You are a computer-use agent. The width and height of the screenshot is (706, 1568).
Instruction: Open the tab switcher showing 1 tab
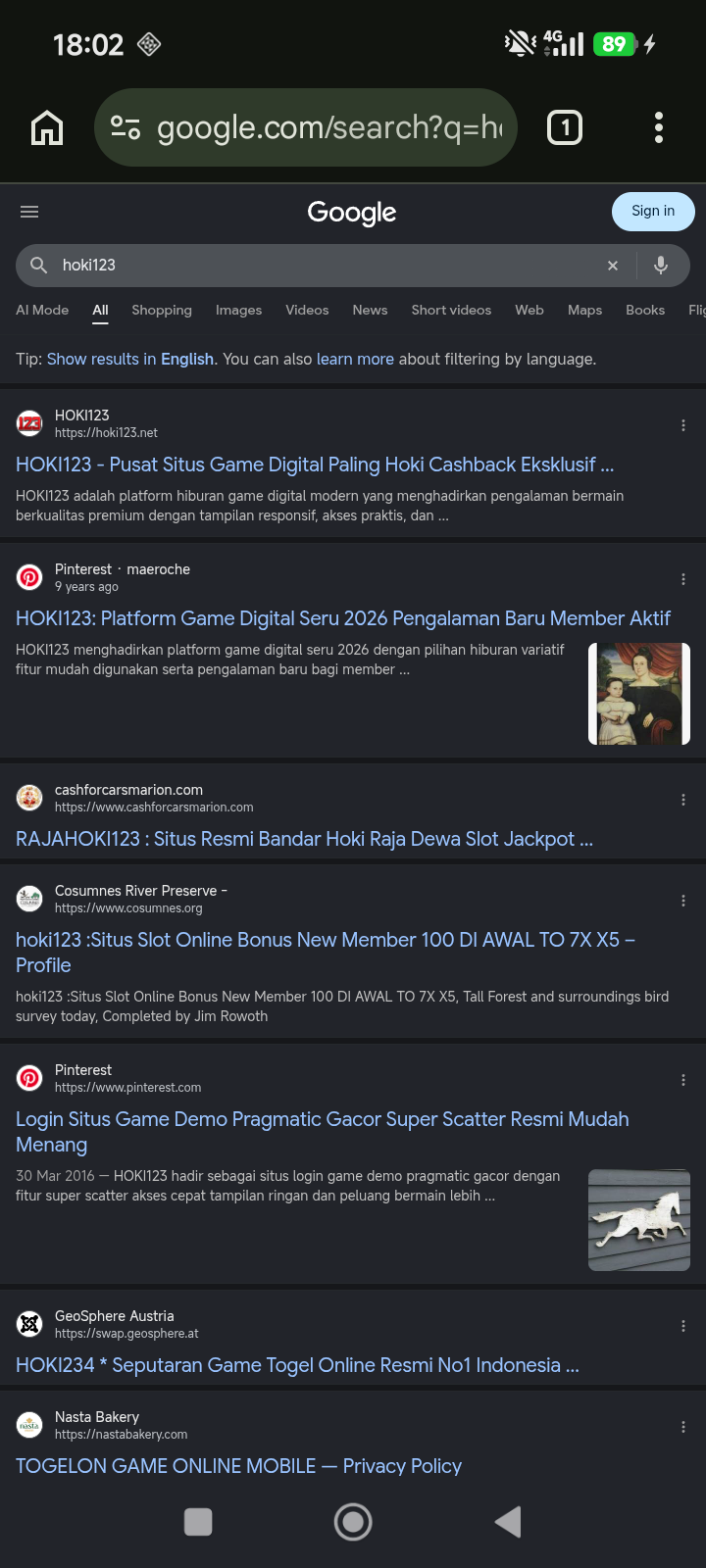[x=565, y=127]
